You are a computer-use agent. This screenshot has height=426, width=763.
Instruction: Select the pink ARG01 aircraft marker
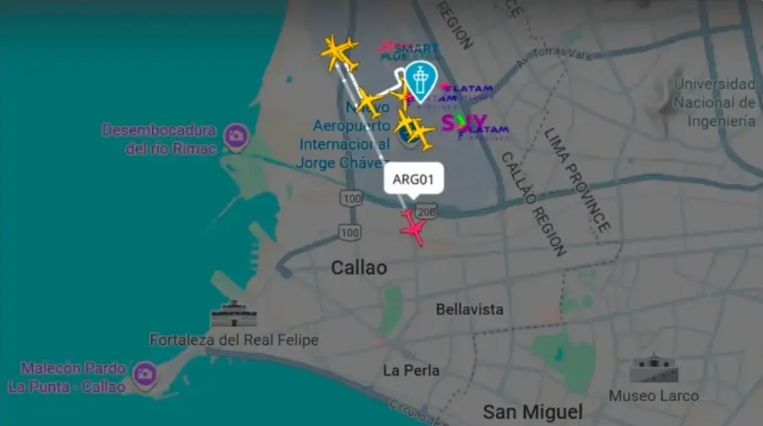pyautogui.click(x=413, y=229)
